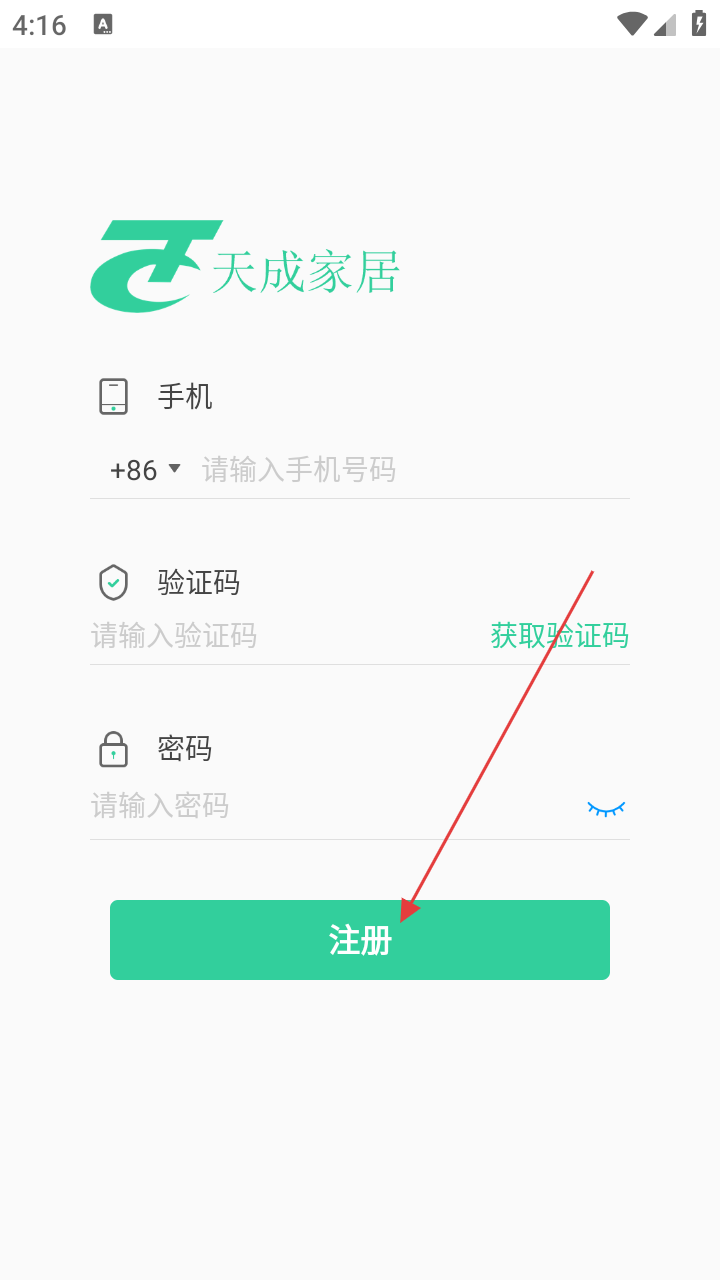Image resolution: width=720 pixels, height=1280 pixels.
Task: Focus the password input field
Action: pyautogui.click(x=320, y=806)
